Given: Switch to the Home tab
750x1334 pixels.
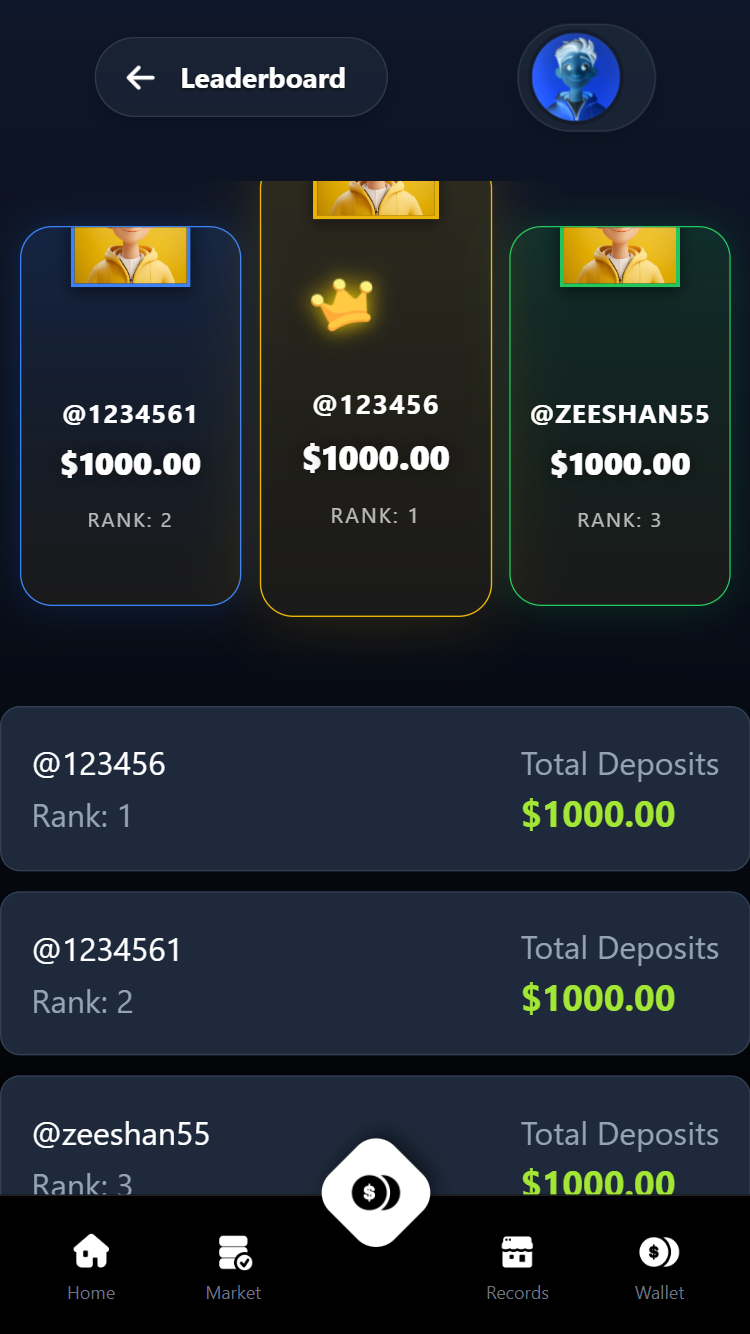Looking at the screenshot, I should click(x=91, y=1266).
